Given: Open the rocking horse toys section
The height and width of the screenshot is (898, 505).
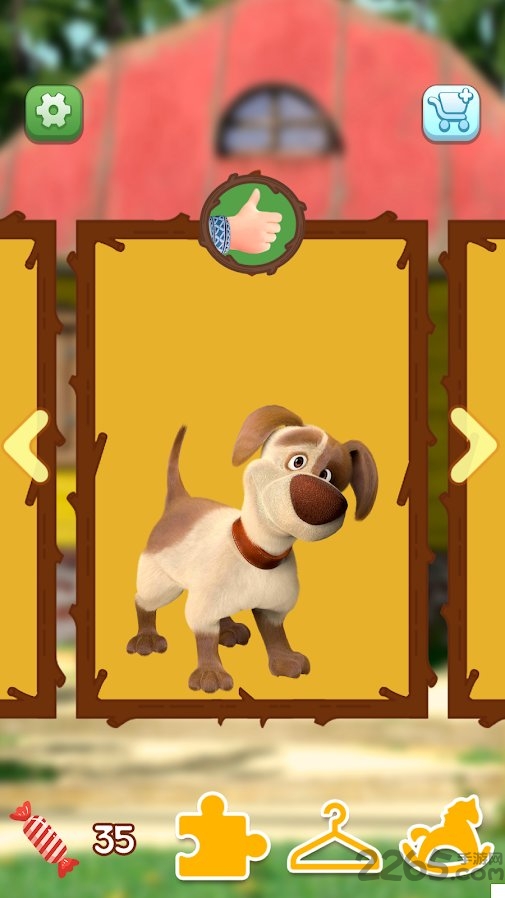Looking at the screenshot, I should pyautogui.click(x=446, y=836).
